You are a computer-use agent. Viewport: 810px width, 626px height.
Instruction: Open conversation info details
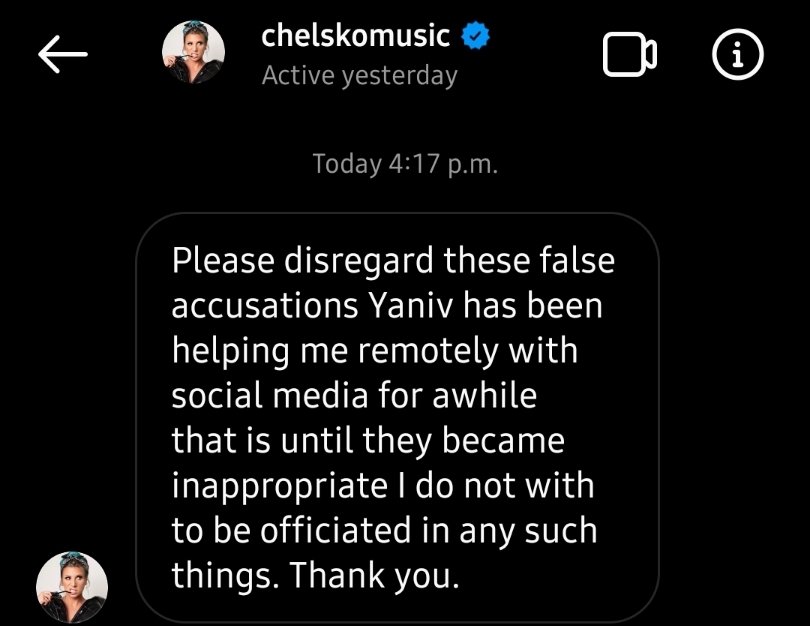point(738,54)
